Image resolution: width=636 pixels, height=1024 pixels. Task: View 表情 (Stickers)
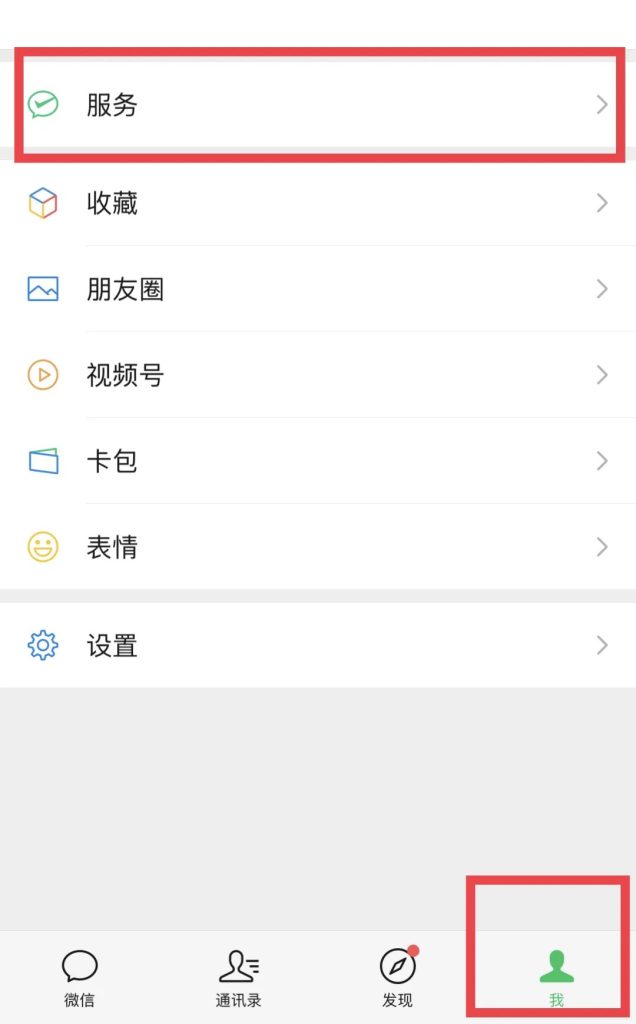[318, 547]
